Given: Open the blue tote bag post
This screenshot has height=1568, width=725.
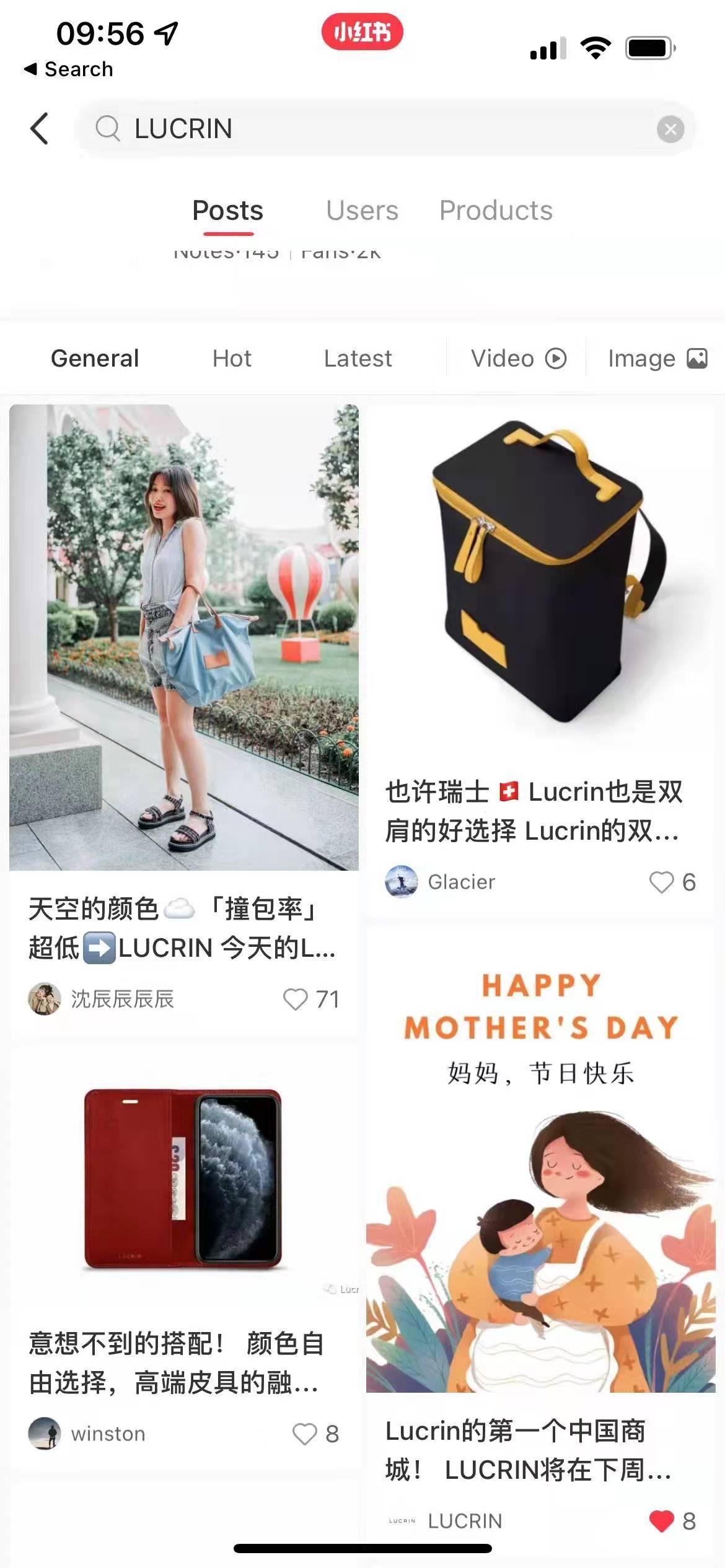Looking at the screenshot, I should [184, 638].
